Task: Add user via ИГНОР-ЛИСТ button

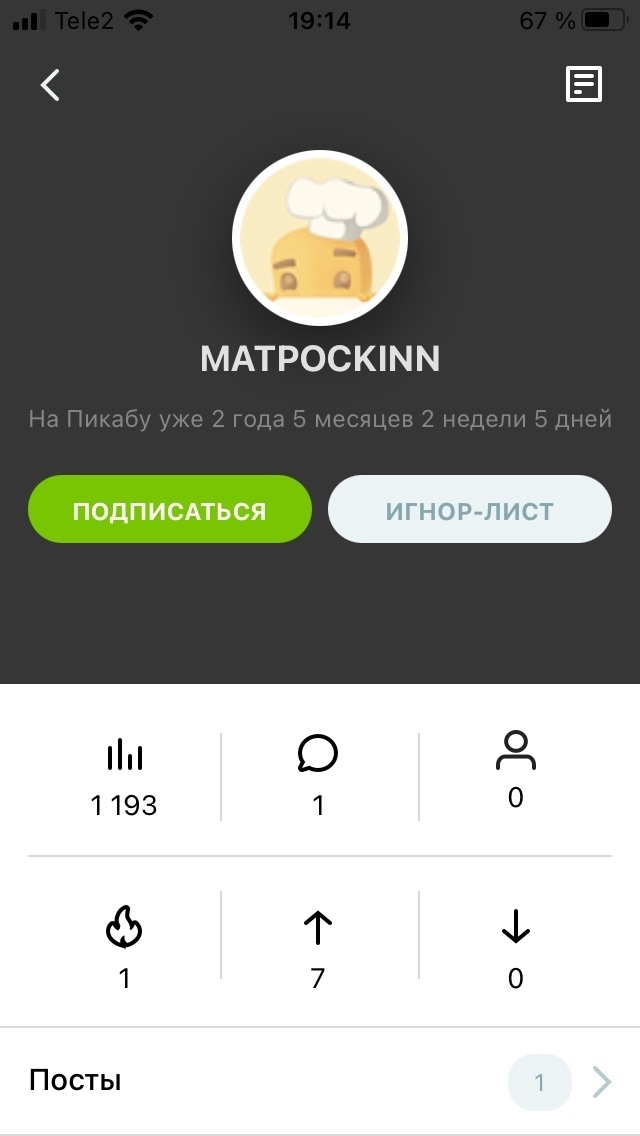Action: (x=470, y=510)
